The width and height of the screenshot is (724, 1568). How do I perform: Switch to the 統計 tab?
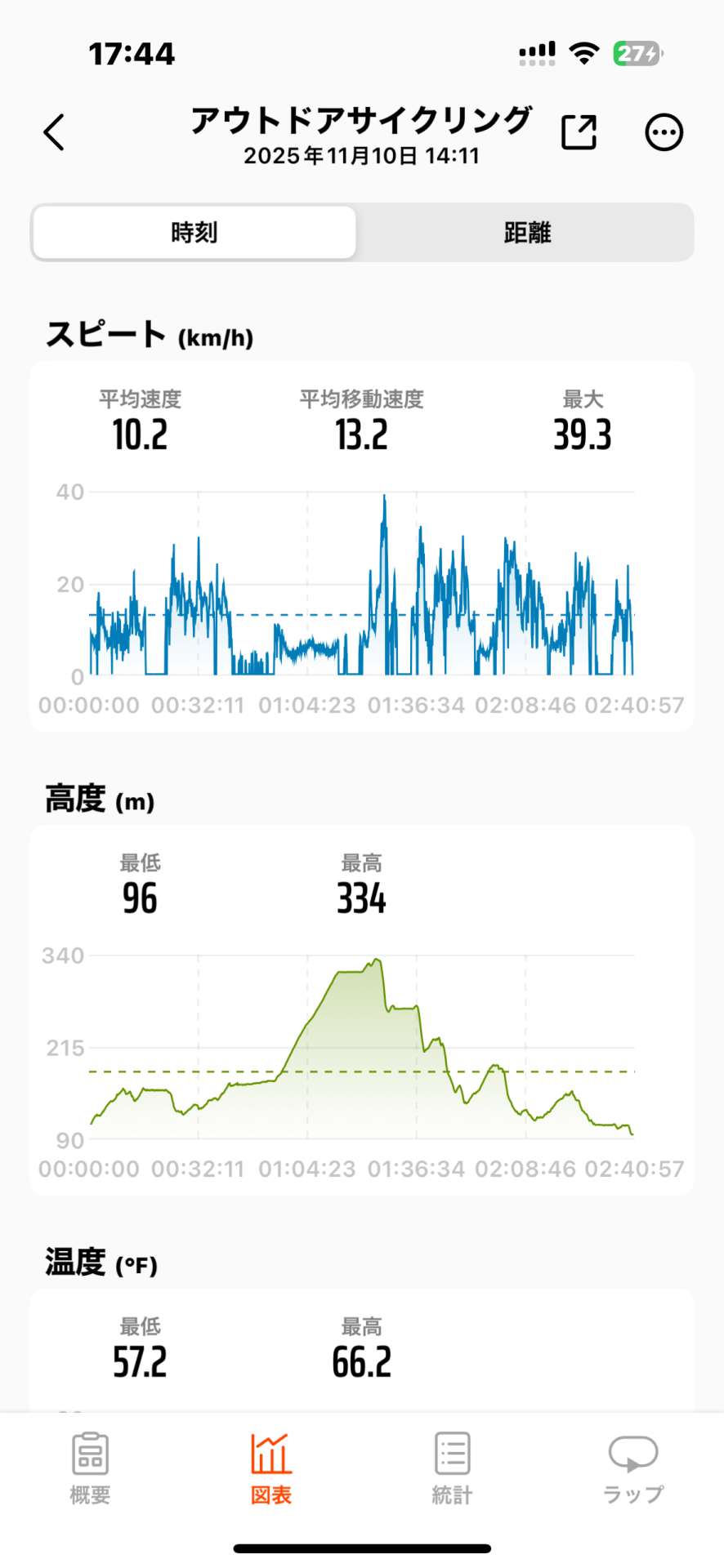(452, 1468)
